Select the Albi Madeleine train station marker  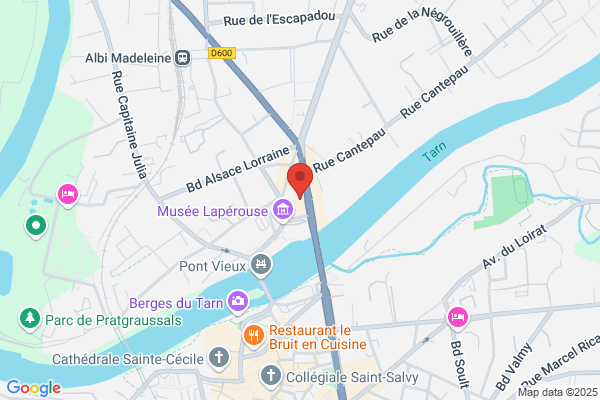183,58
